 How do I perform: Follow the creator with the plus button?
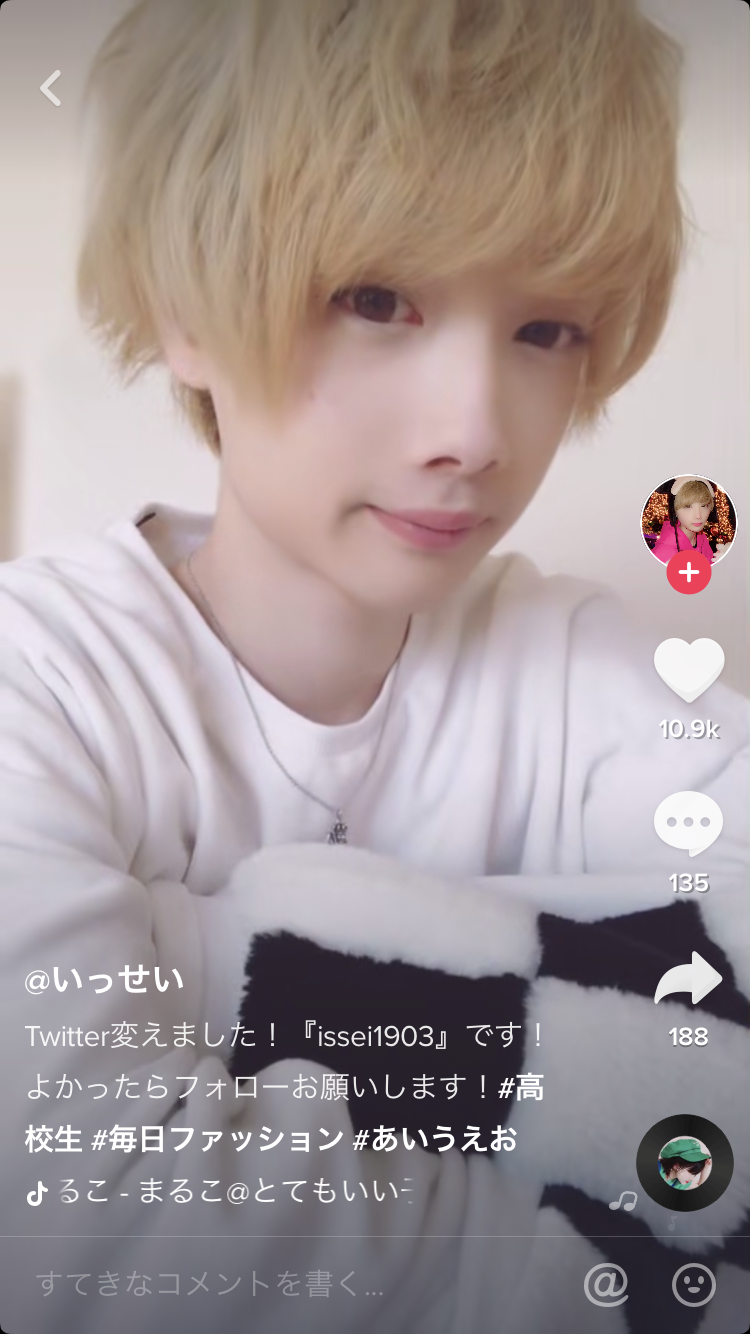tap(688, 573)
